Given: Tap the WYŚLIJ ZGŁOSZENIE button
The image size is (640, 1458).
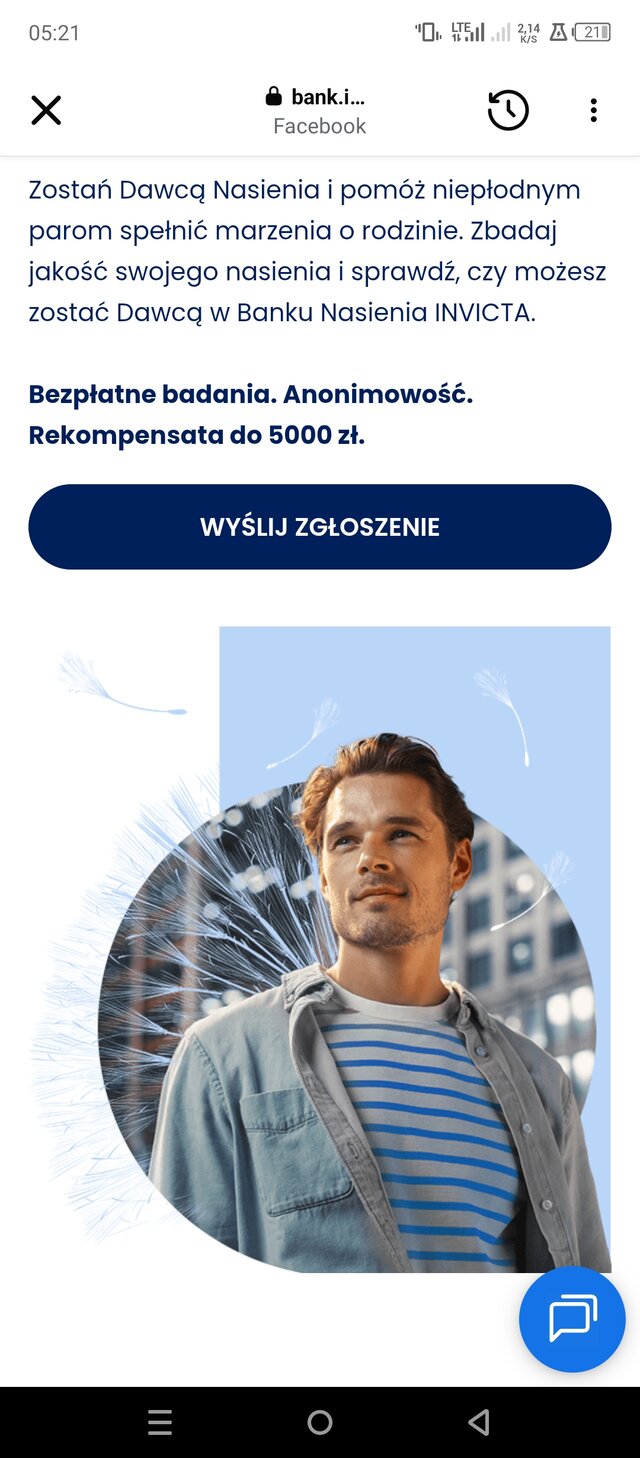Looking at the screenshot, I should click(x=319, y=527).
